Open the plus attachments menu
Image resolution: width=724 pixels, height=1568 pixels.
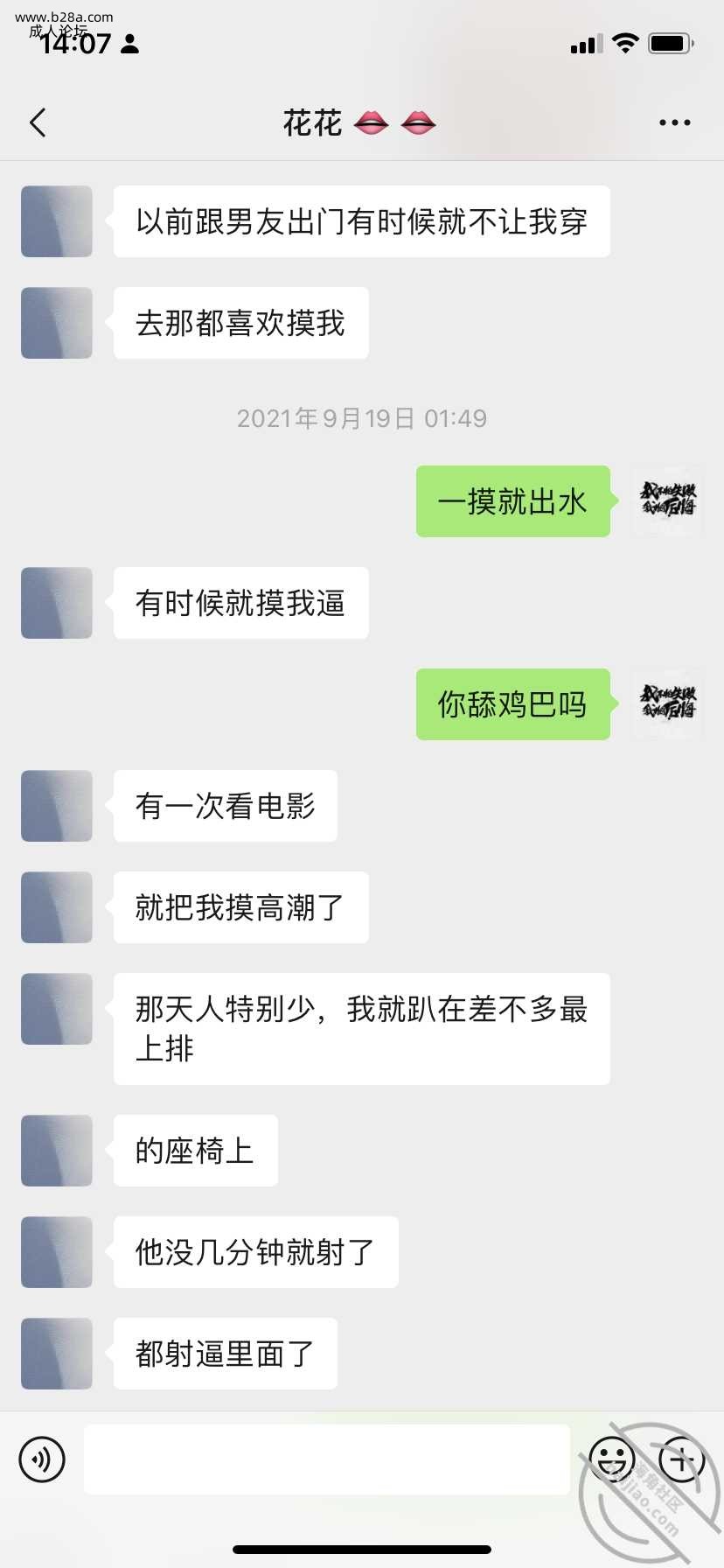coord(682,1459)
